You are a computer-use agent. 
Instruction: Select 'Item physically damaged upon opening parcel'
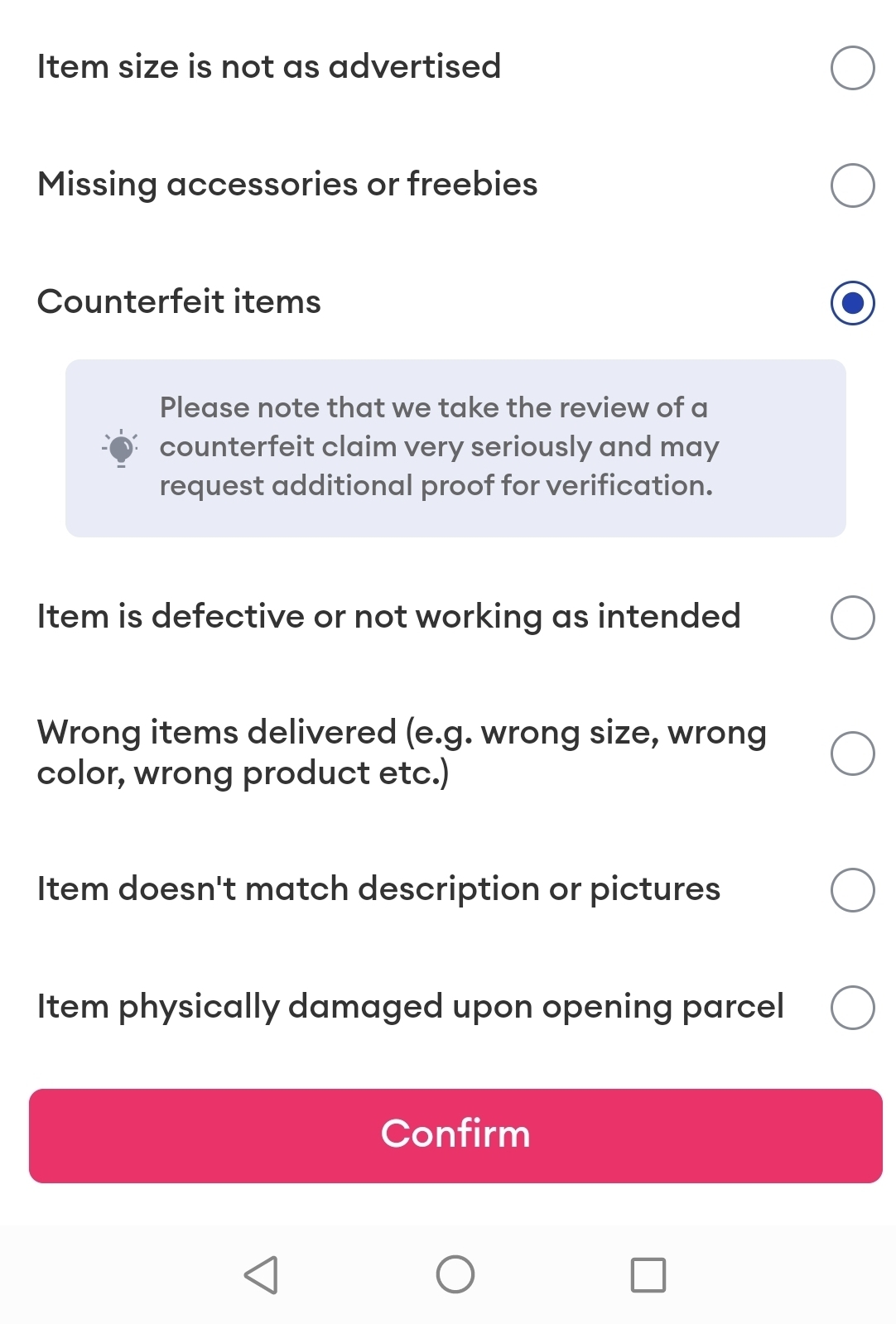pyautogui.click(x=852, y=1008)
